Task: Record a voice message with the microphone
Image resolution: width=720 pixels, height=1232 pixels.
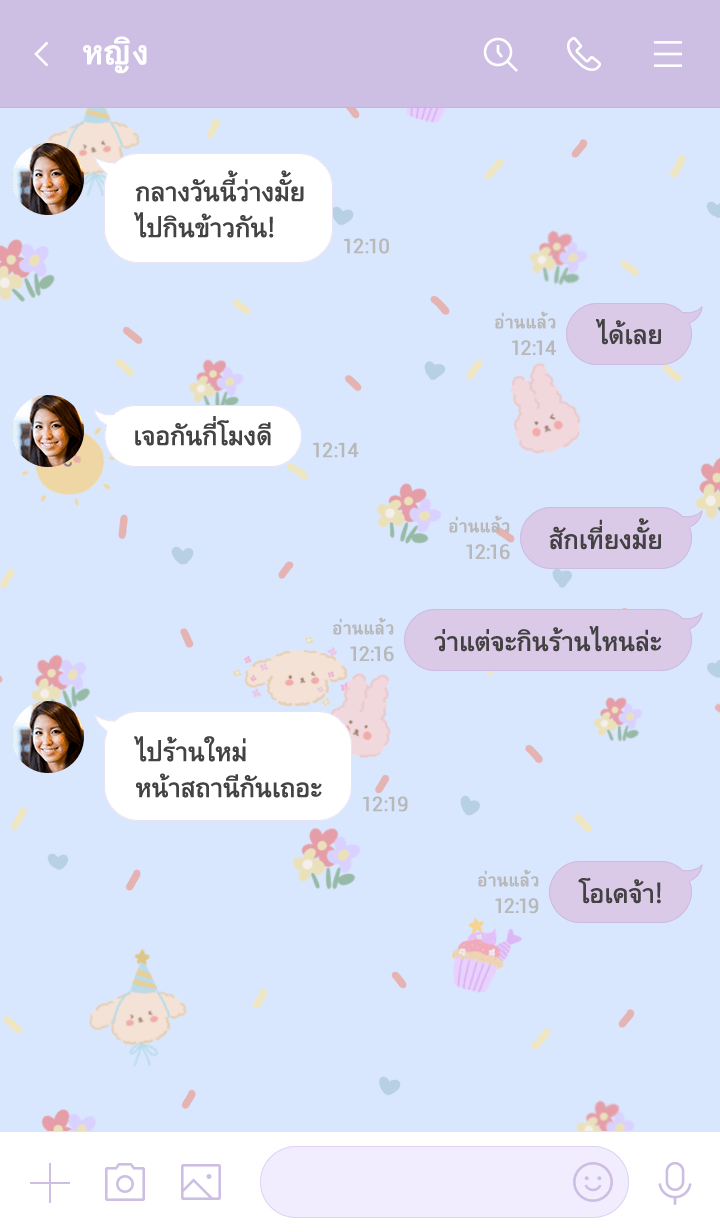Action: (x=675, y=1183)
